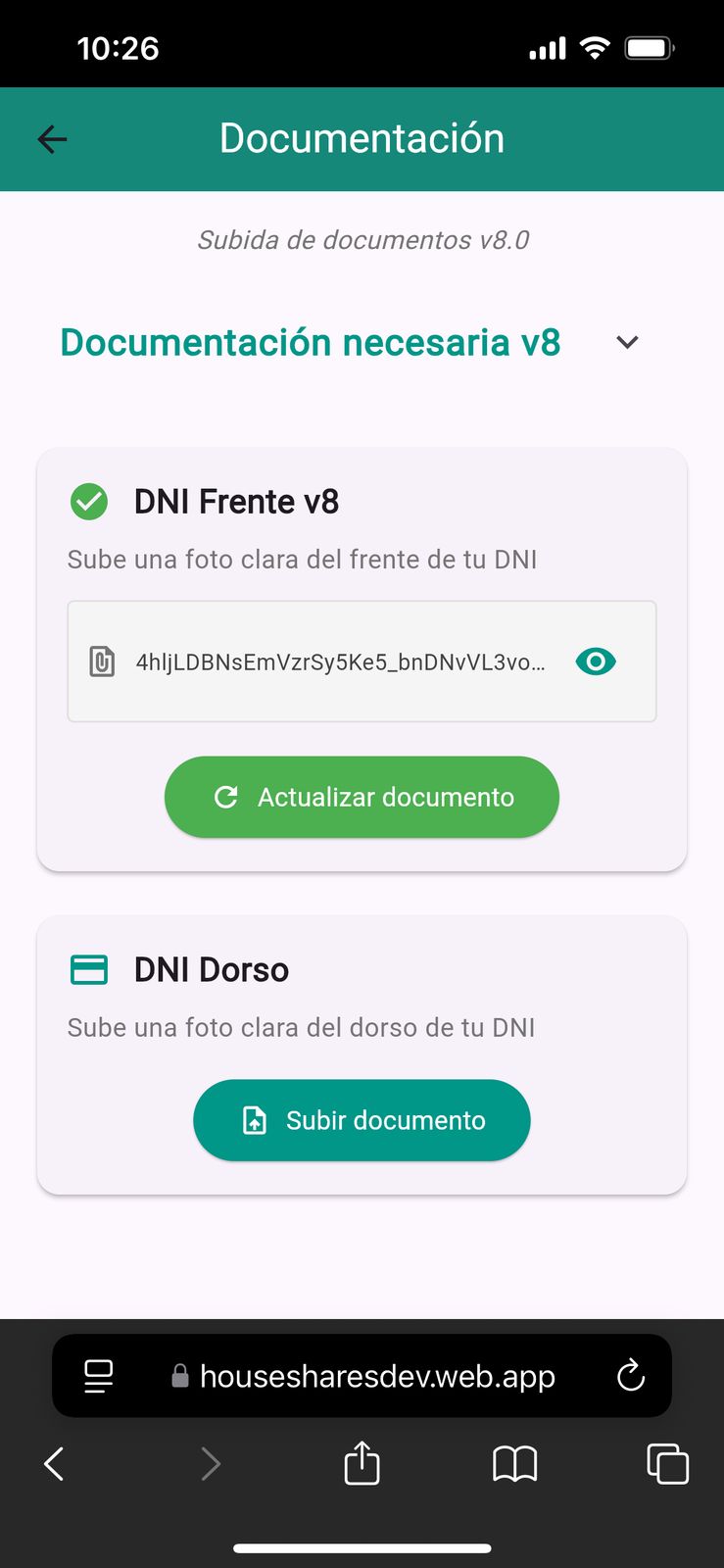
Task: Tap the reader view icon in the address bar
Action: pos(98,1375)
